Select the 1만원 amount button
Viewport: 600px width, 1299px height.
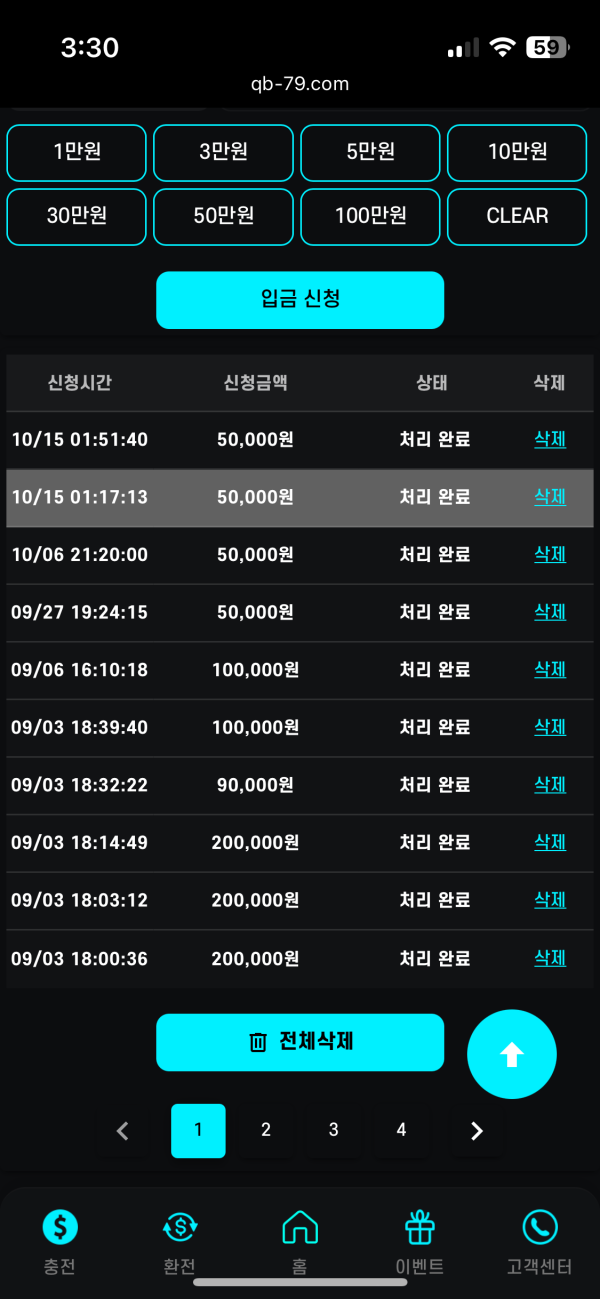click(x=77, y=152)
